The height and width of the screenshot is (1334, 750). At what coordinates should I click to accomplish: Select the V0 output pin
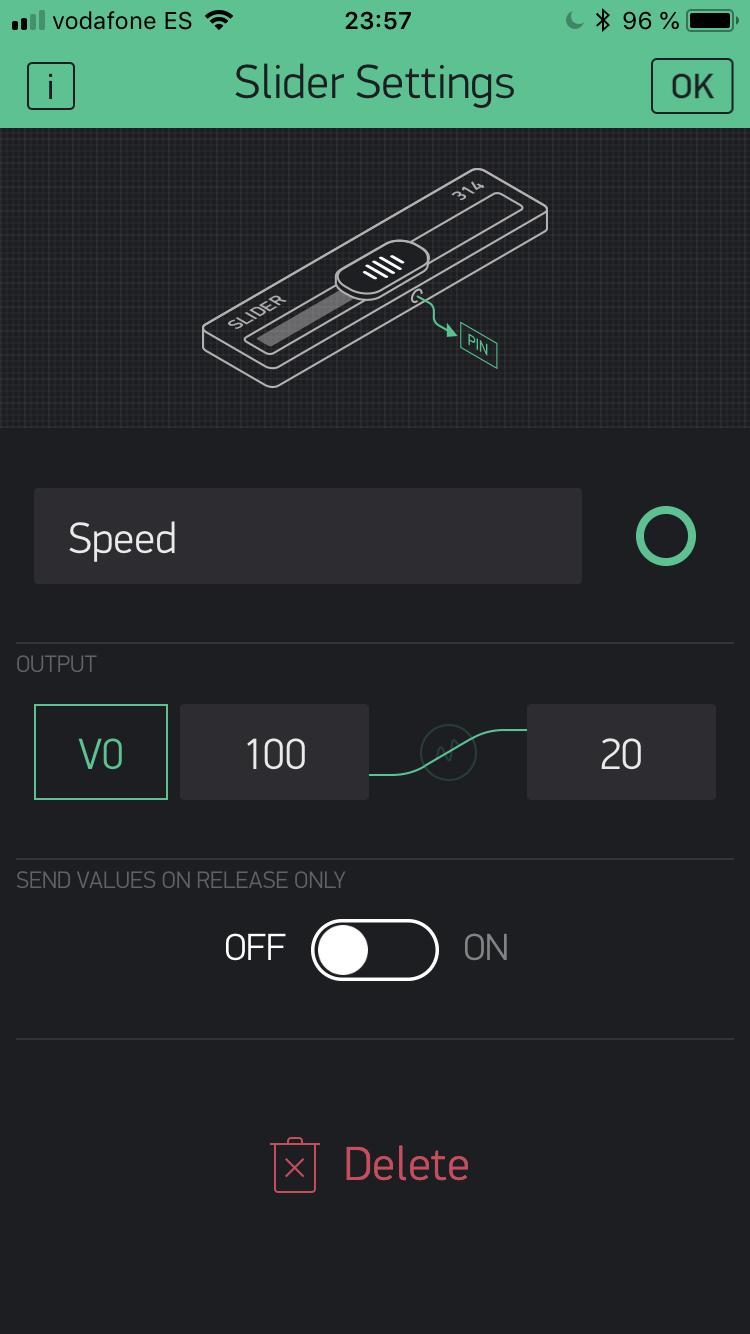(101, 753)
